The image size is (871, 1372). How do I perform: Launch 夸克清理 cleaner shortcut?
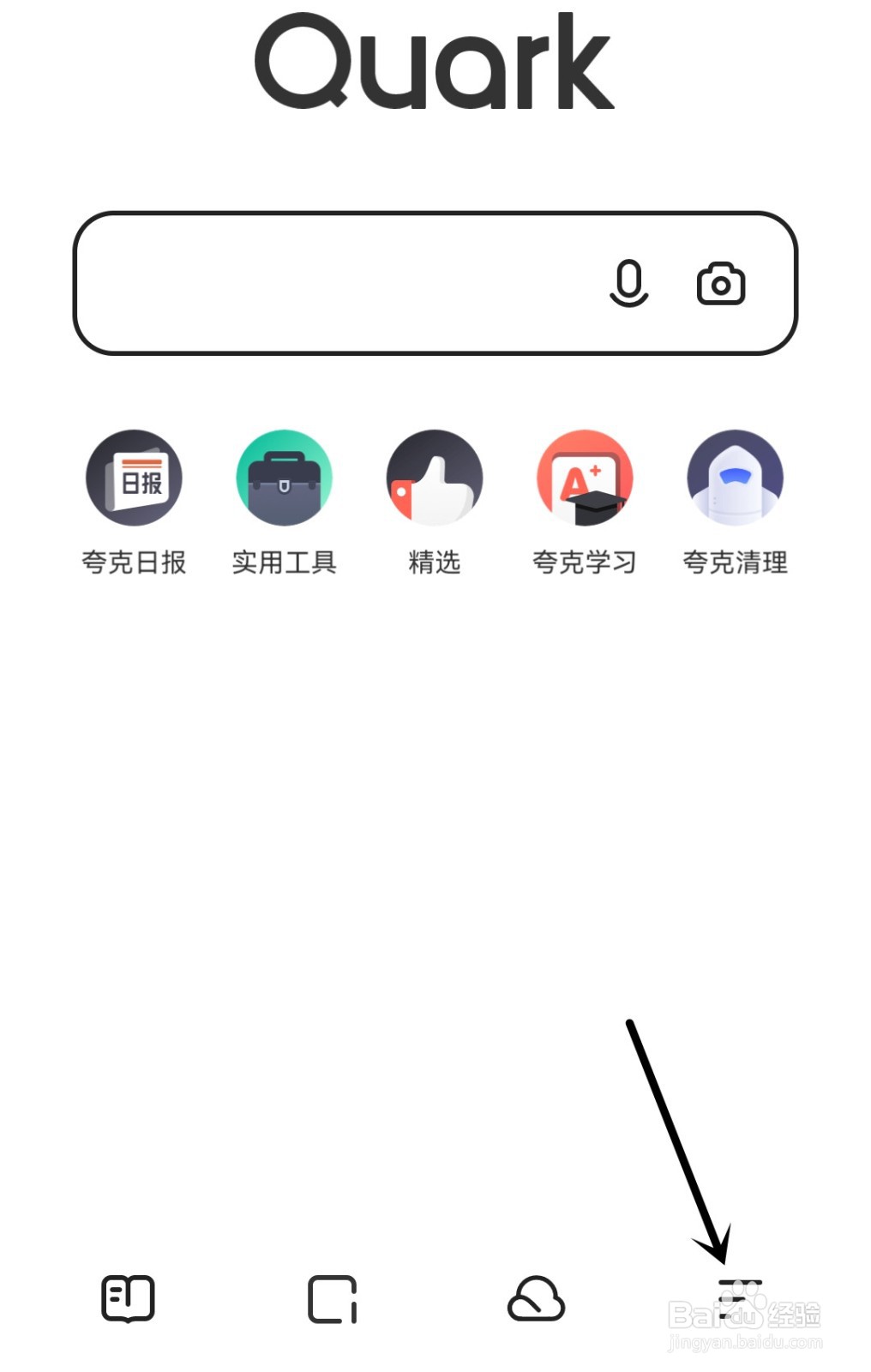(735, 478)
